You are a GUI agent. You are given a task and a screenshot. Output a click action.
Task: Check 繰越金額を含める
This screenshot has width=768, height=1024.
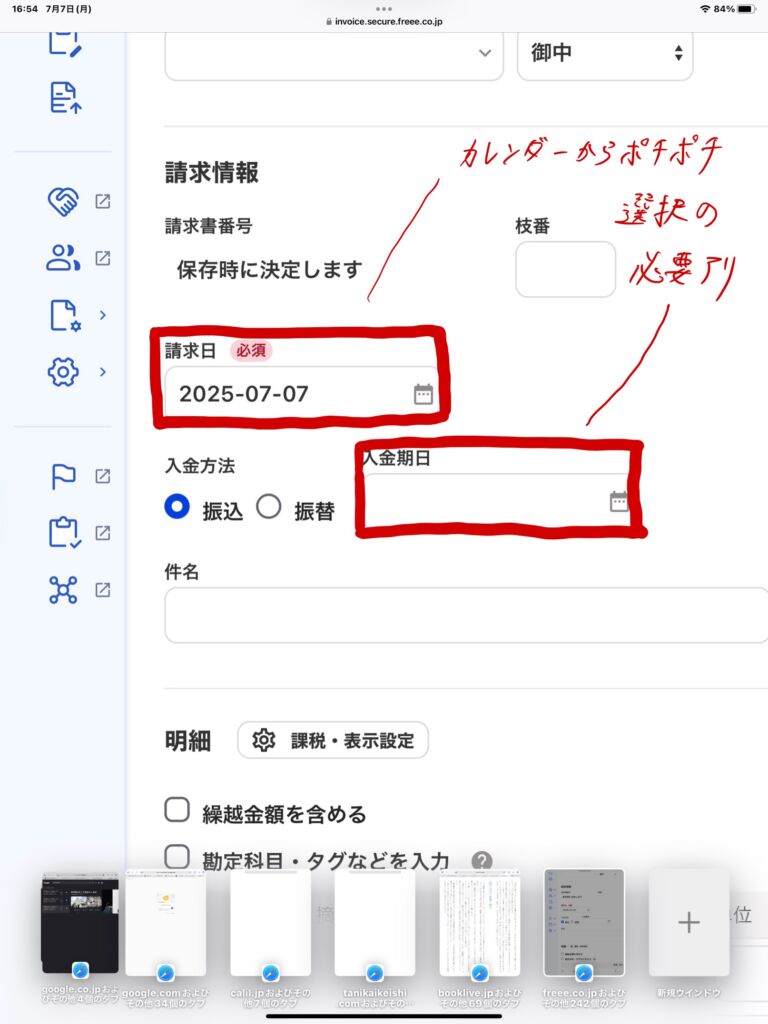coord(177,811)
